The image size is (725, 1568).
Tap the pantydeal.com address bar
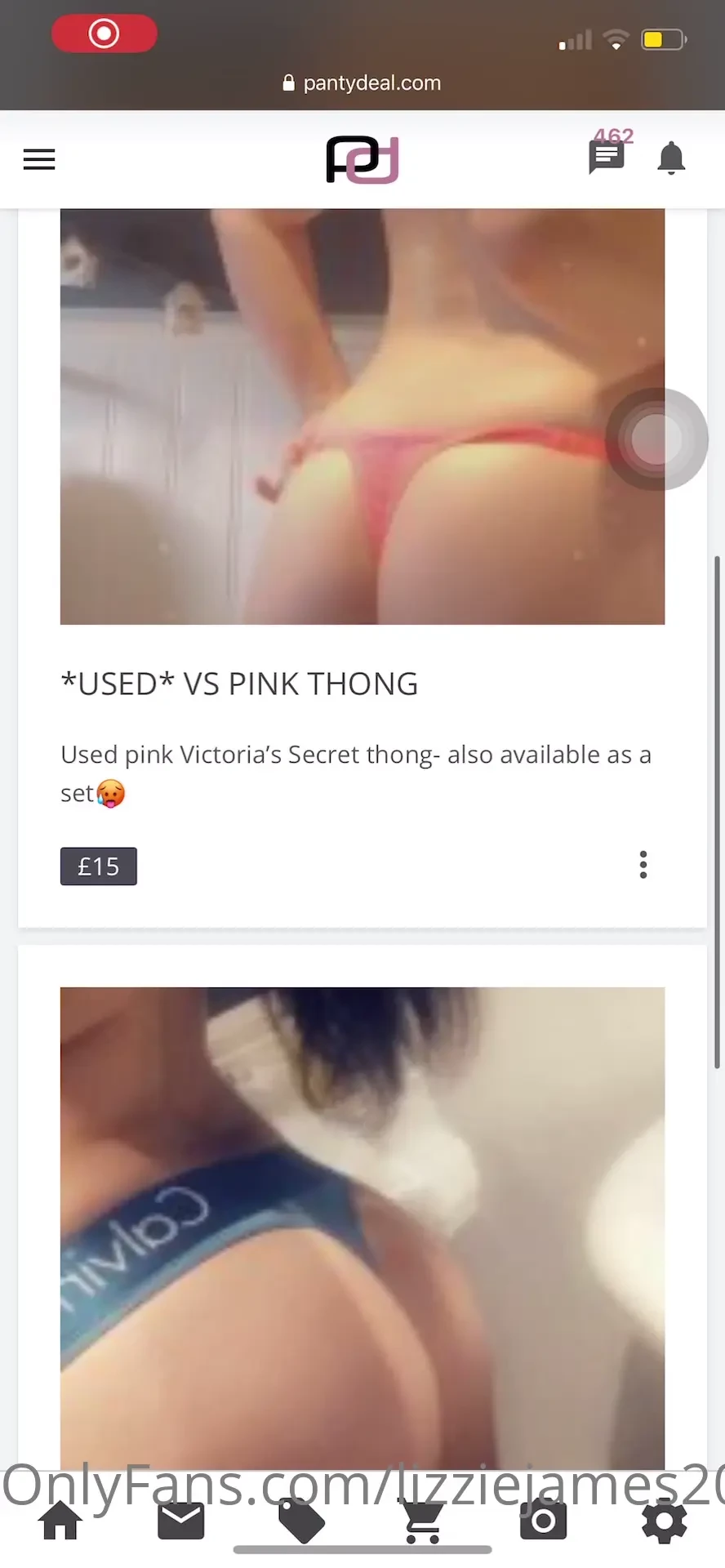362,83
